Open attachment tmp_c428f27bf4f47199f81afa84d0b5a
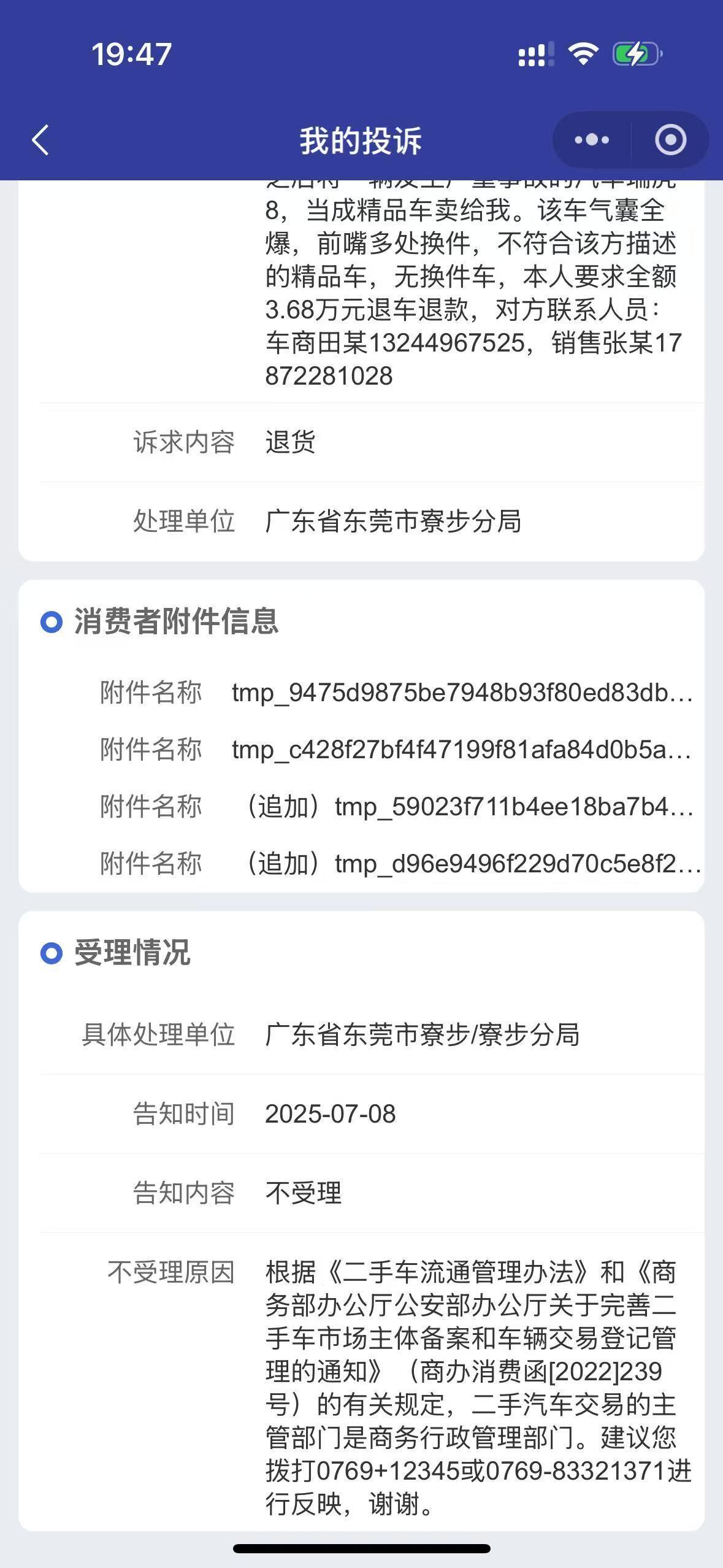Viewport: 723px width, 1568px height. pyautogui.click(x=462, y=750)
